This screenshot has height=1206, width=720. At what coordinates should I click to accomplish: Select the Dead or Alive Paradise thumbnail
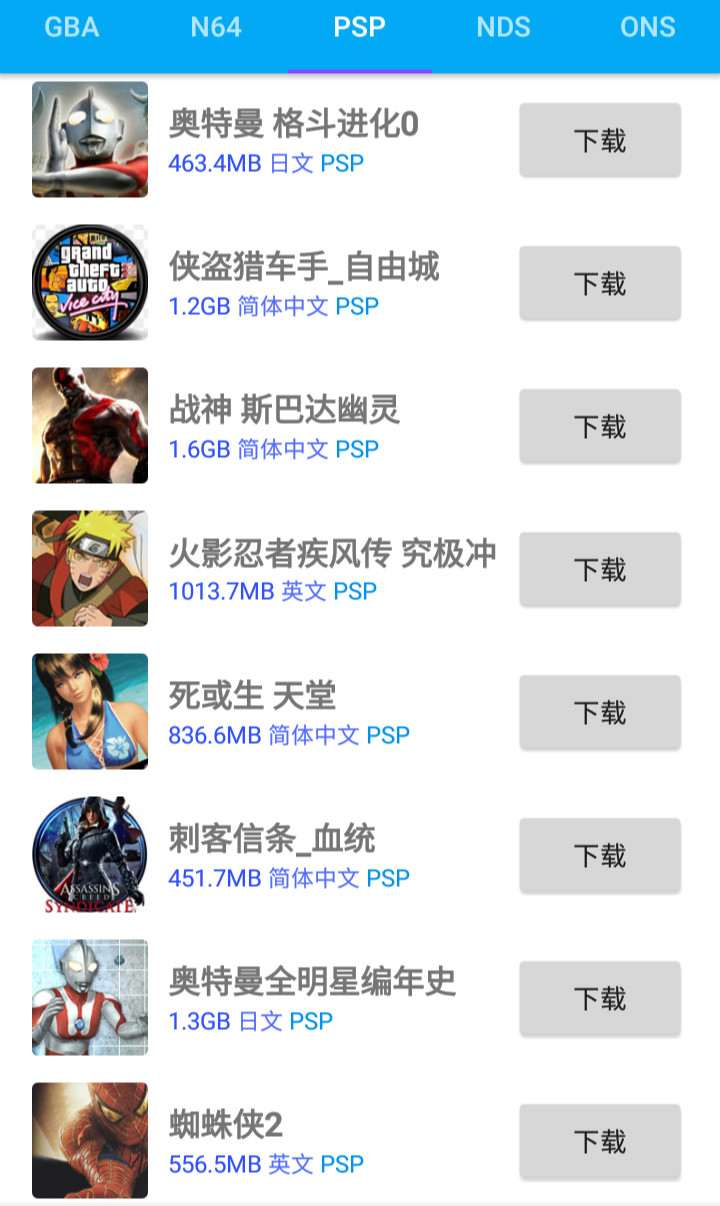(x=89, y=711)
